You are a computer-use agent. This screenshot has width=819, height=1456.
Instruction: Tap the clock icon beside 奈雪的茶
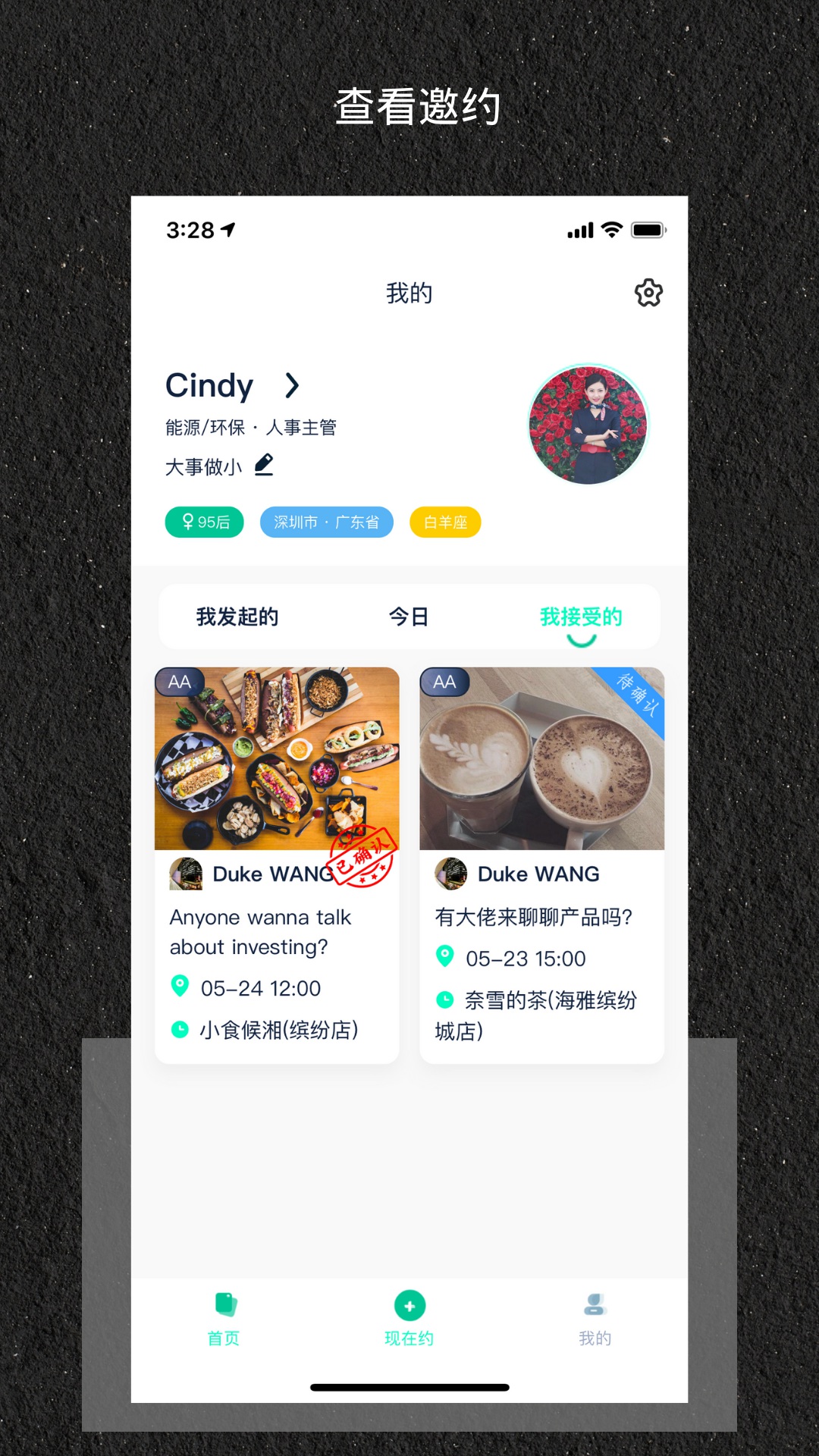point(447,1001)
